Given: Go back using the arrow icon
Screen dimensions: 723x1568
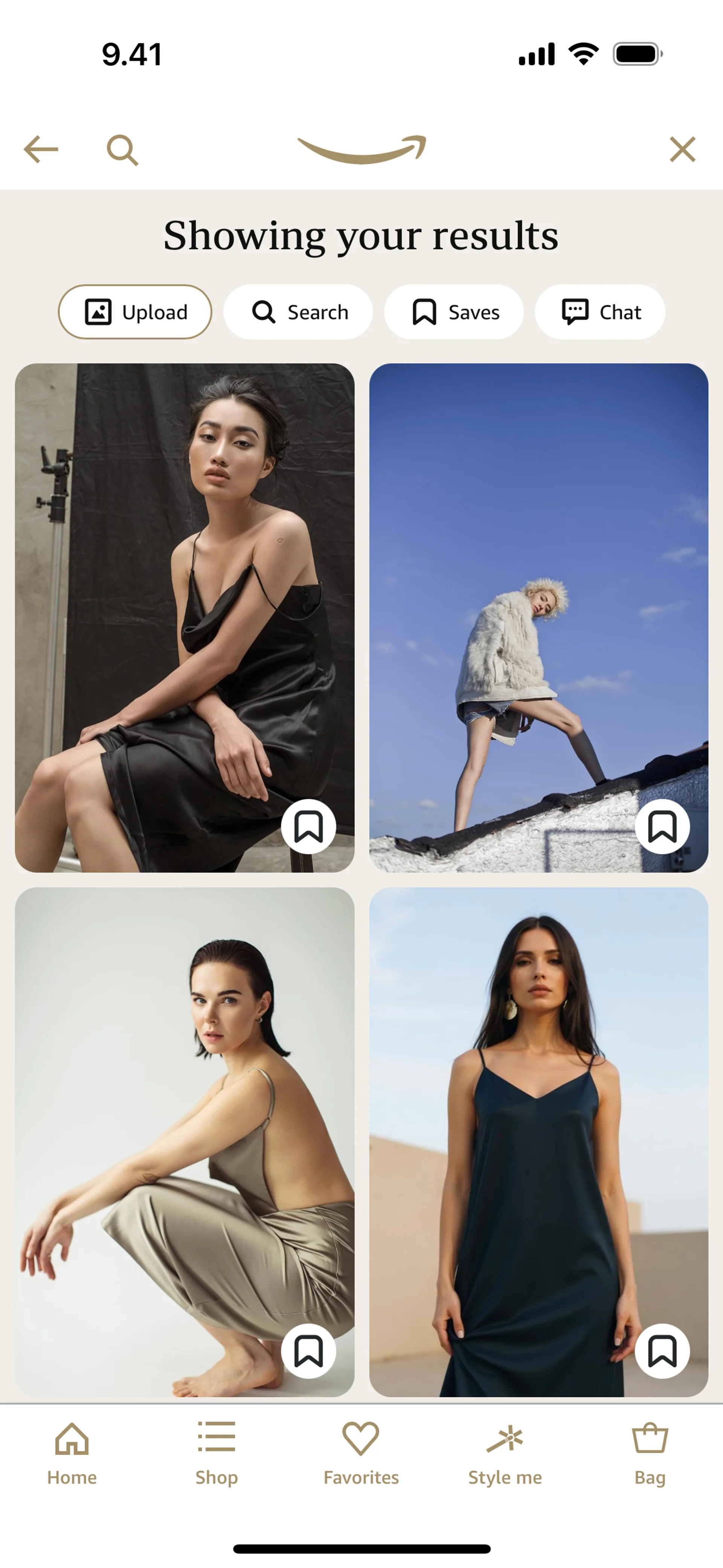Looking at the screenshot, I should (41, 149).
